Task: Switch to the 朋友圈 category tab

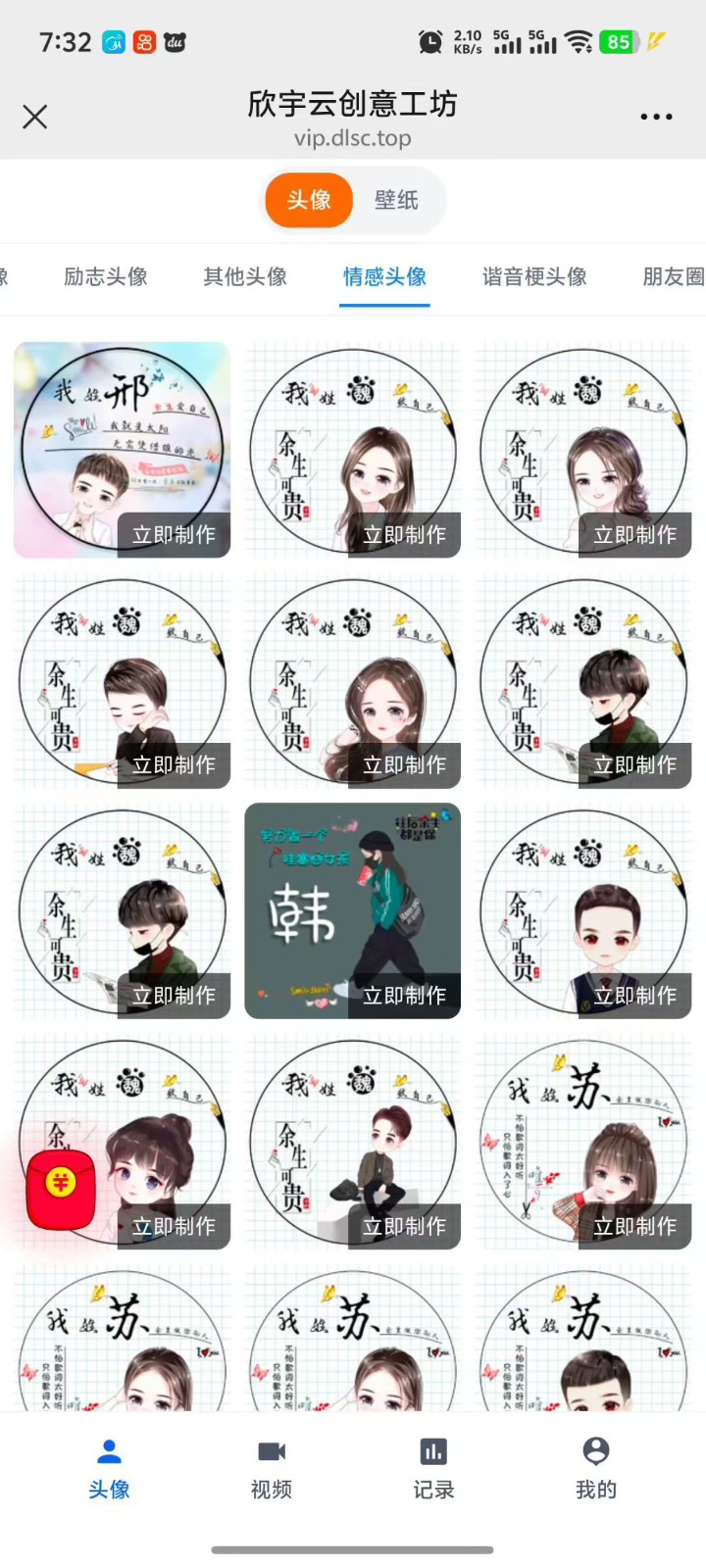Action: [x=675, y=276]
